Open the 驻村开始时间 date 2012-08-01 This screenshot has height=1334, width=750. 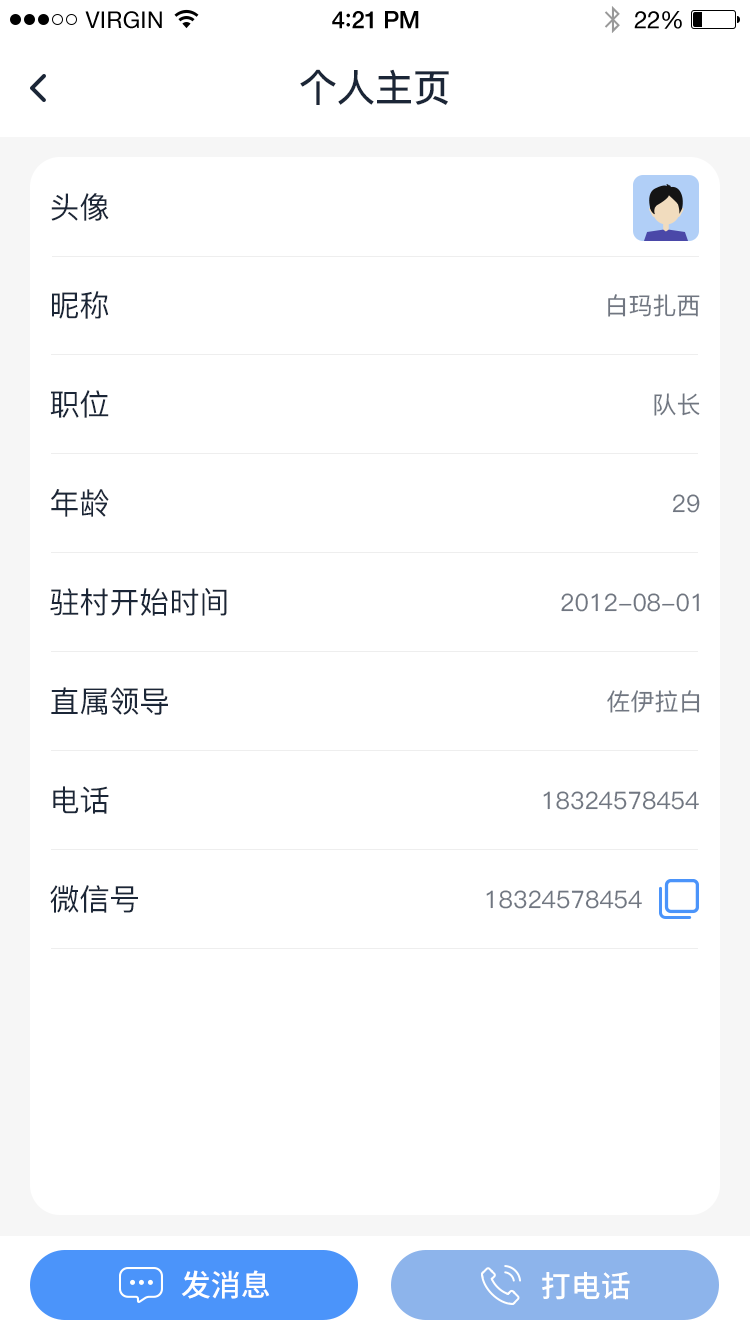point(375,603)
